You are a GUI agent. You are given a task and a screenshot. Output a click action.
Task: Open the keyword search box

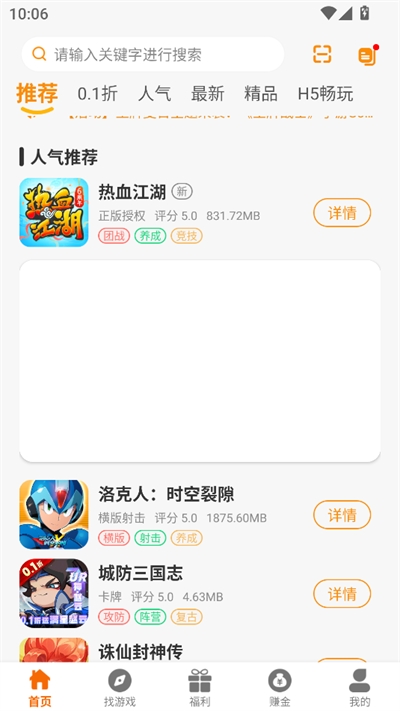pyautogui.click(x=153, y=54)
